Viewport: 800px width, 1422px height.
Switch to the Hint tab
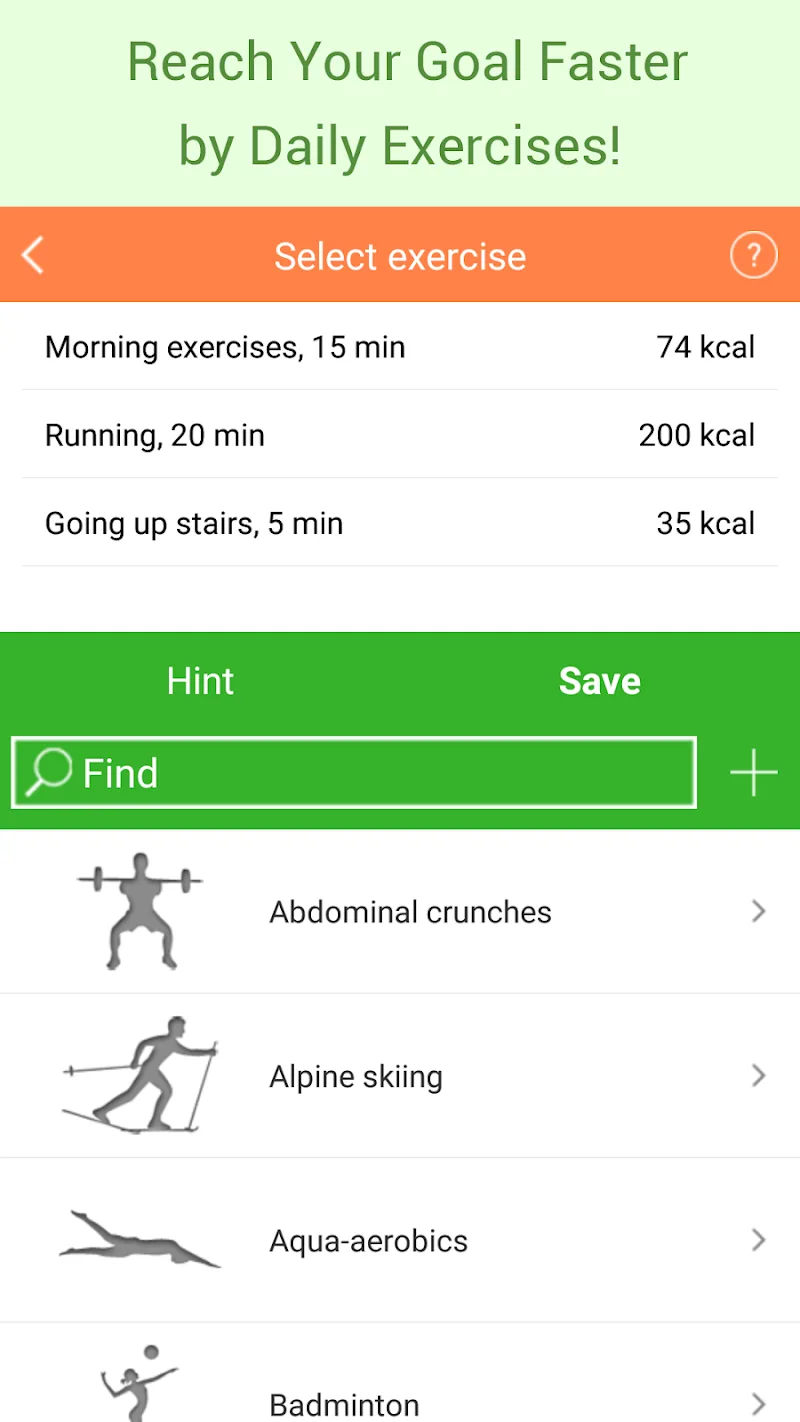[x=200, y=681]
